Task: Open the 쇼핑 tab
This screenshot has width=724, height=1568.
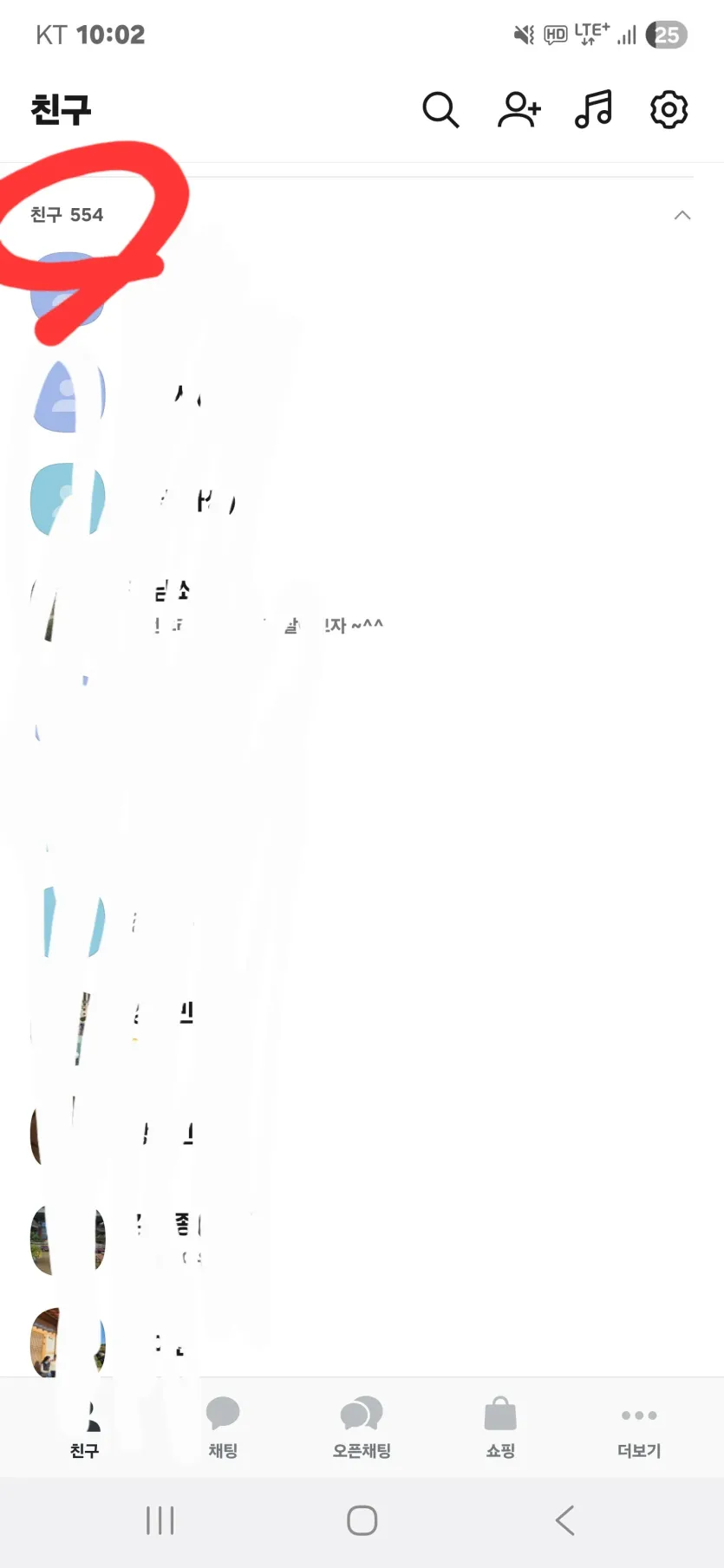Action: click(500, 1427)
